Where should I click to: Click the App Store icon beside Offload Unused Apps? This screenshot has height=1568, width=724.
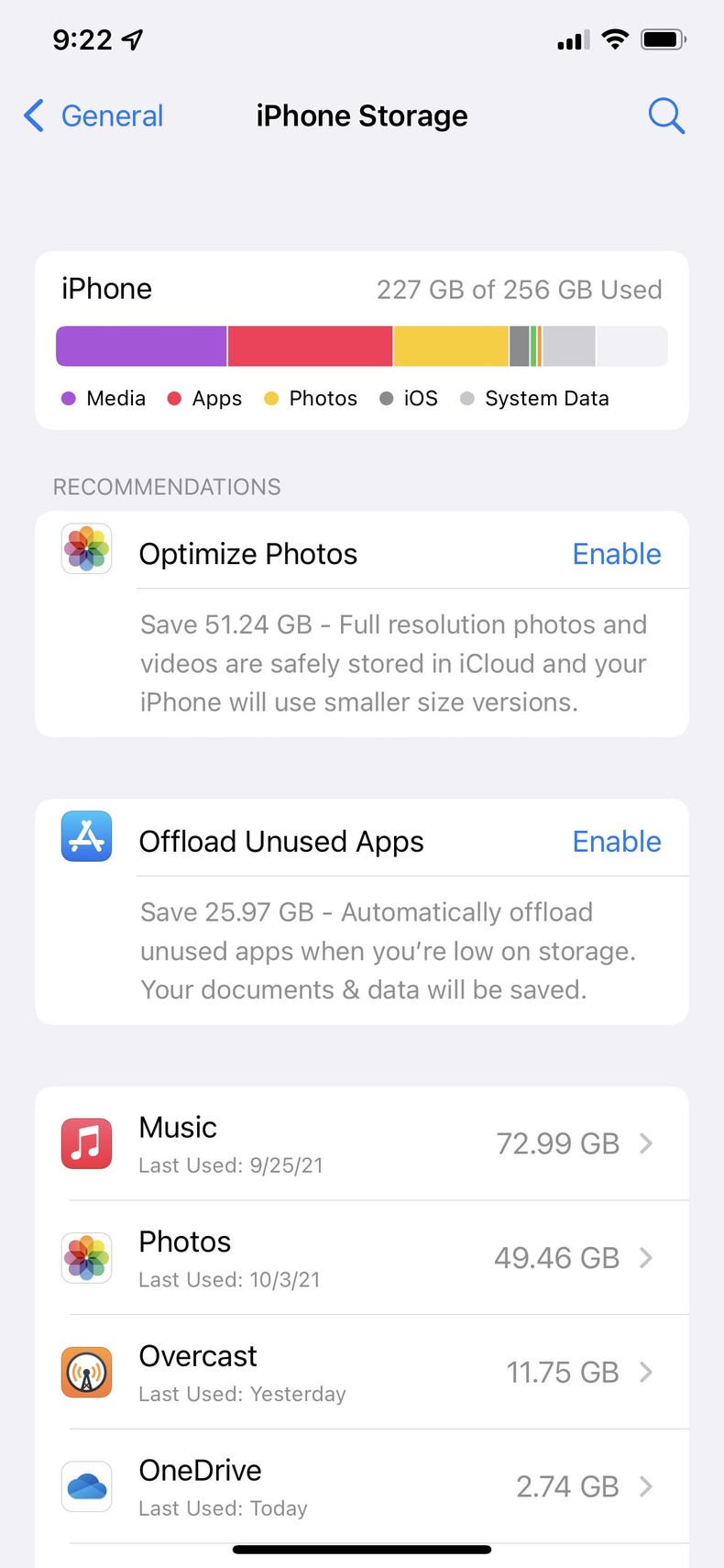(x=85, y=836)
